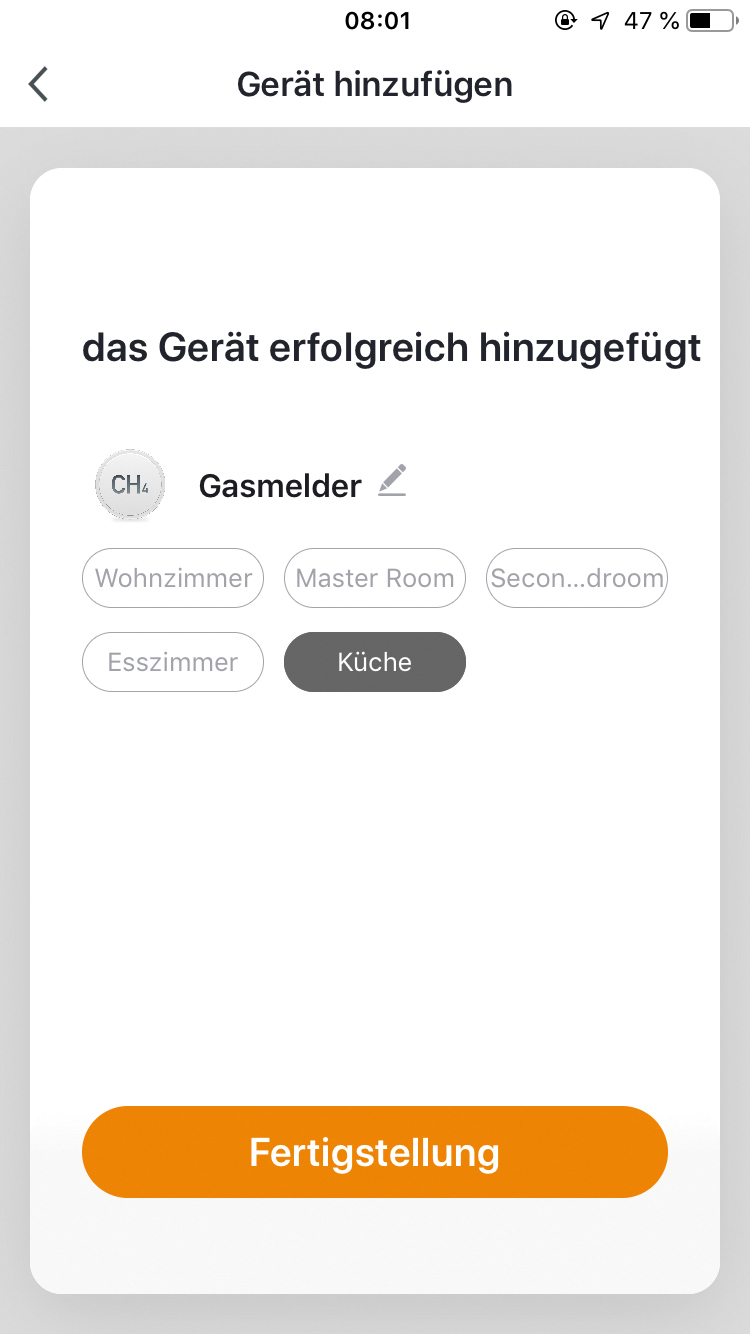Pick Esszimmer as the room
This screenshot has width=750, height=1334.
click(x=173, y=662)
